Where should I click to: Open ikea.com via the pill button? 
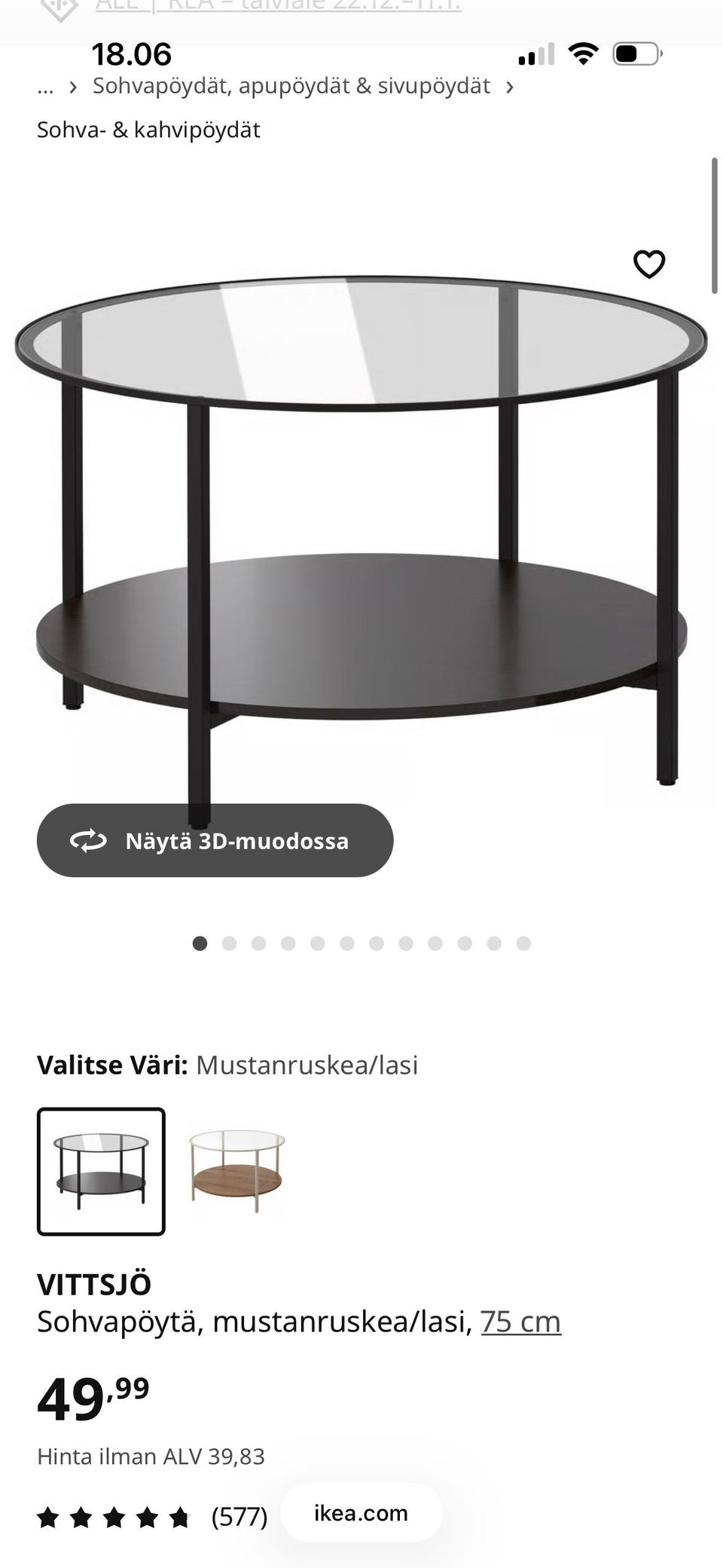360,1515
